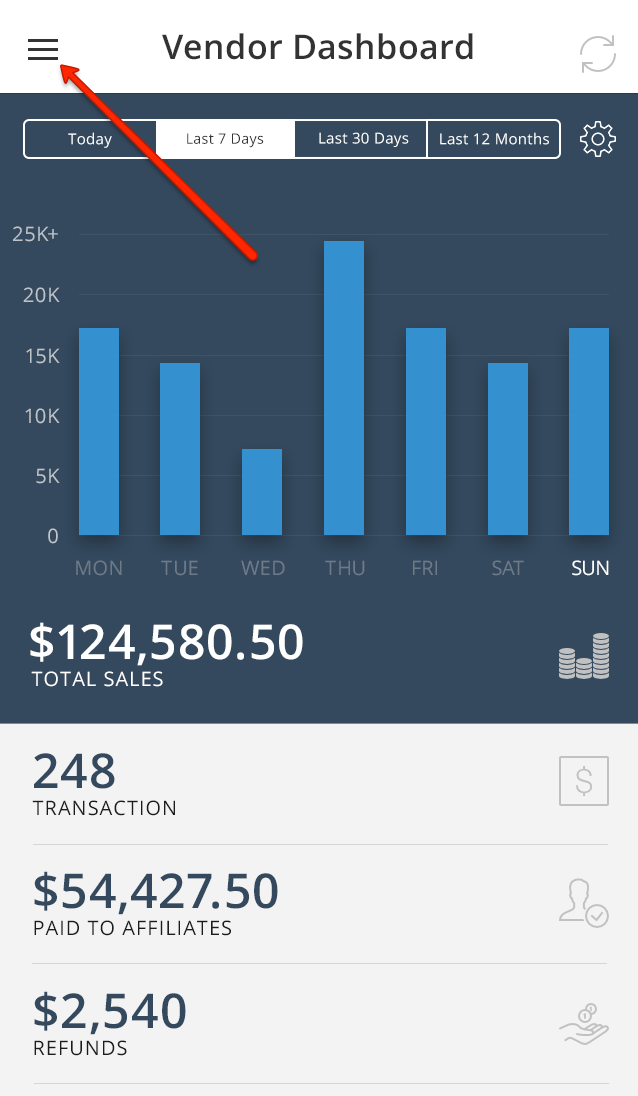Image resolution: width=638 pixels, height=1096 pixels.
Task: Show the Last 30 Days range
Action: coord(363,139)
